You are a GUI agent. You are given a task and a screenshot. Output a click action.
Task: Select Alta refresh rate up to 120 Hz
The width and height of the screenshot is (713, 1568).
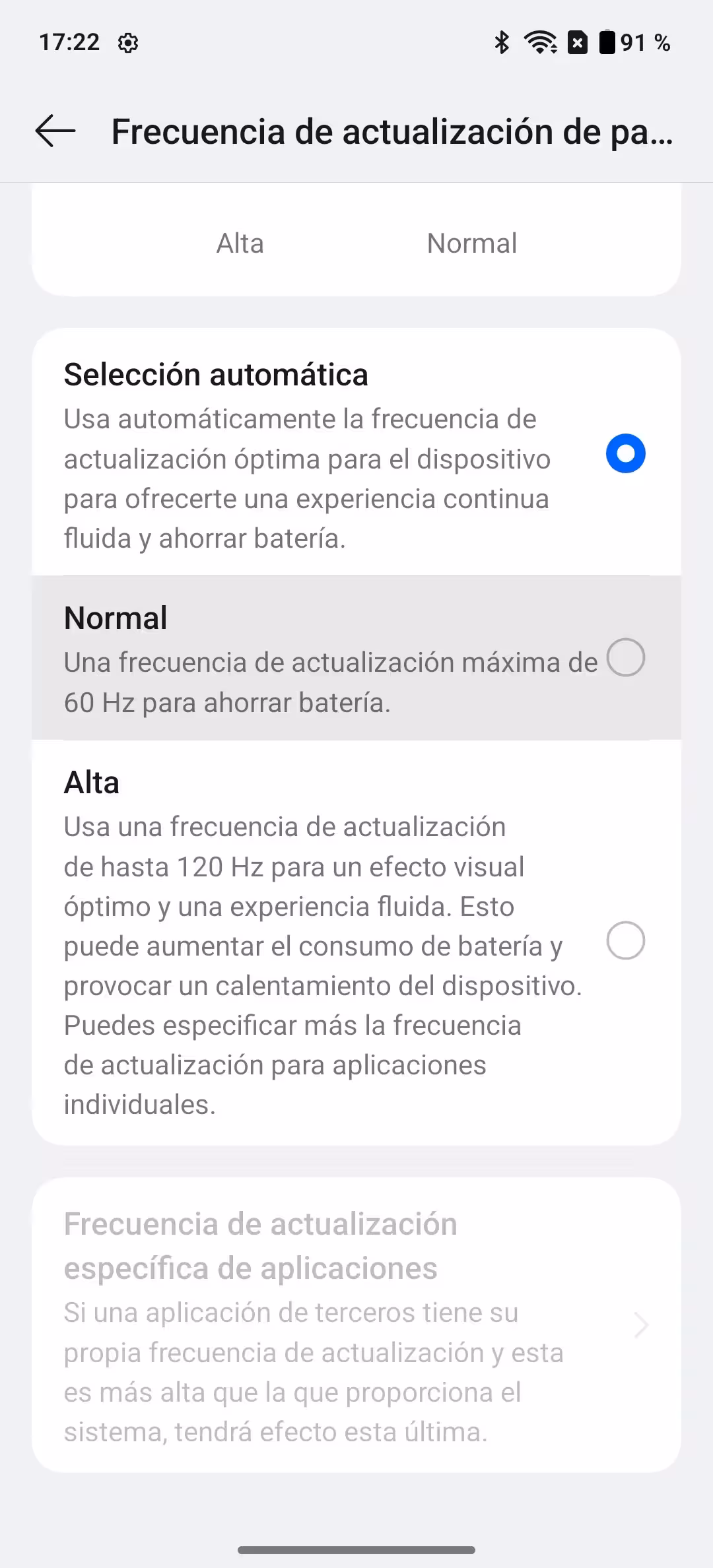(356, 942)
